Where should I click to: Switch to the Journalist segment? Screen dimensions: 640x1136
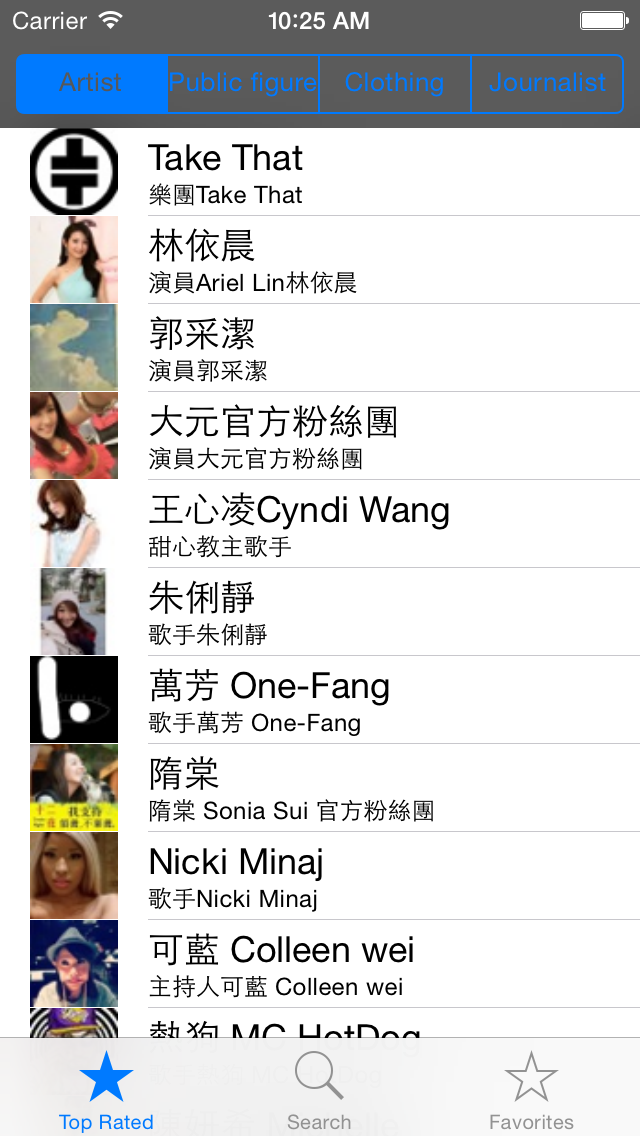pyautogui.click(x=547, y=84)
